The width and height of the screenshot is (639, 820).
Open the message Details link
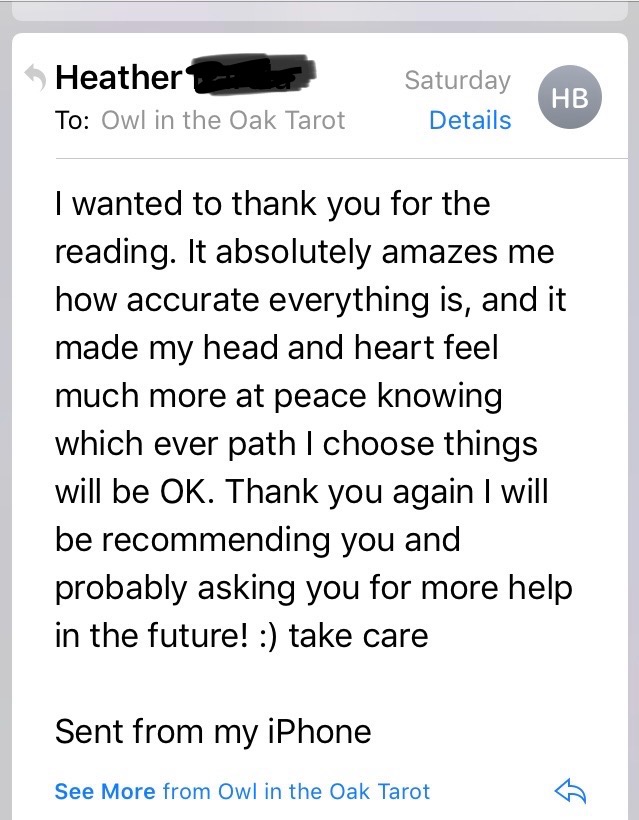tap(469, 120)
